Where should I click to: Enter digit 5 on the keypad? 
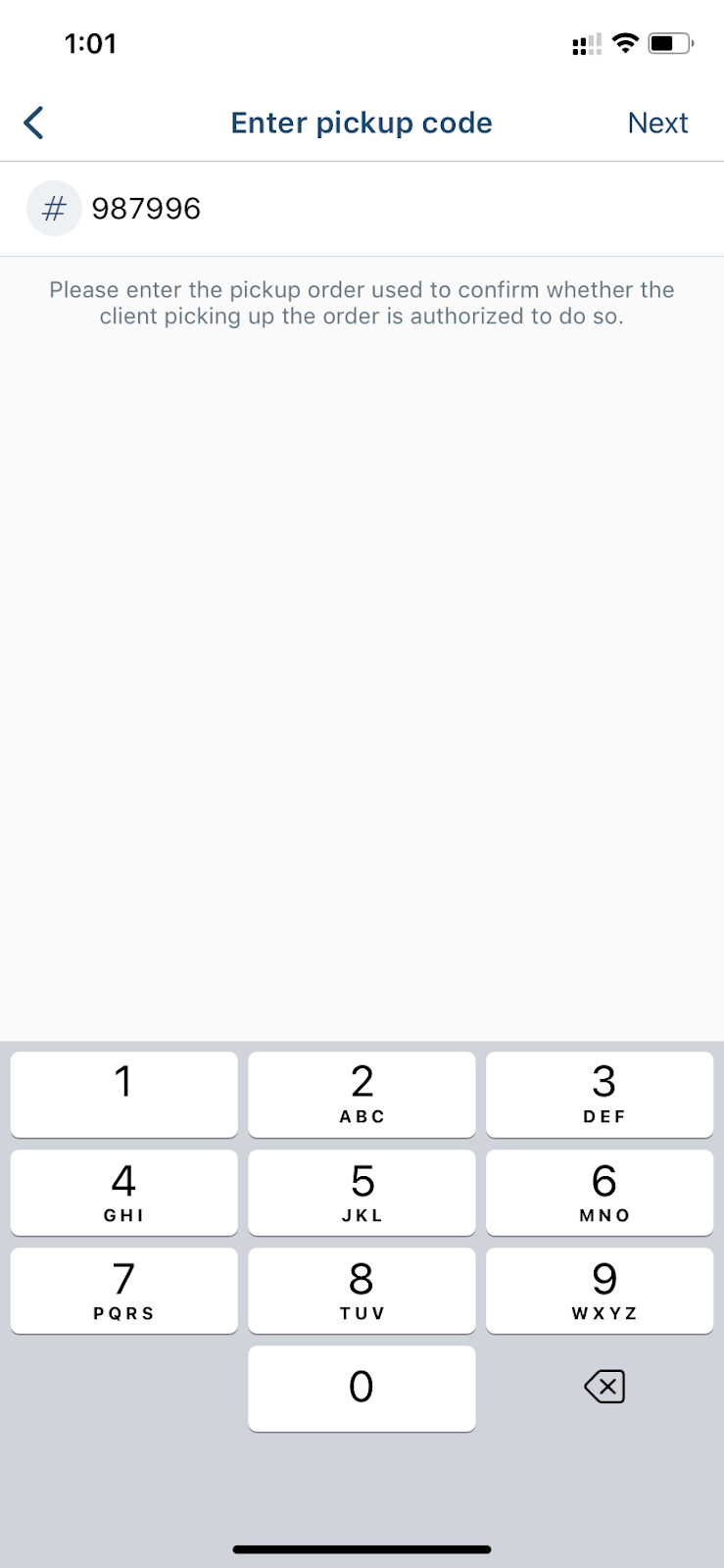[x=362, y=1193]
